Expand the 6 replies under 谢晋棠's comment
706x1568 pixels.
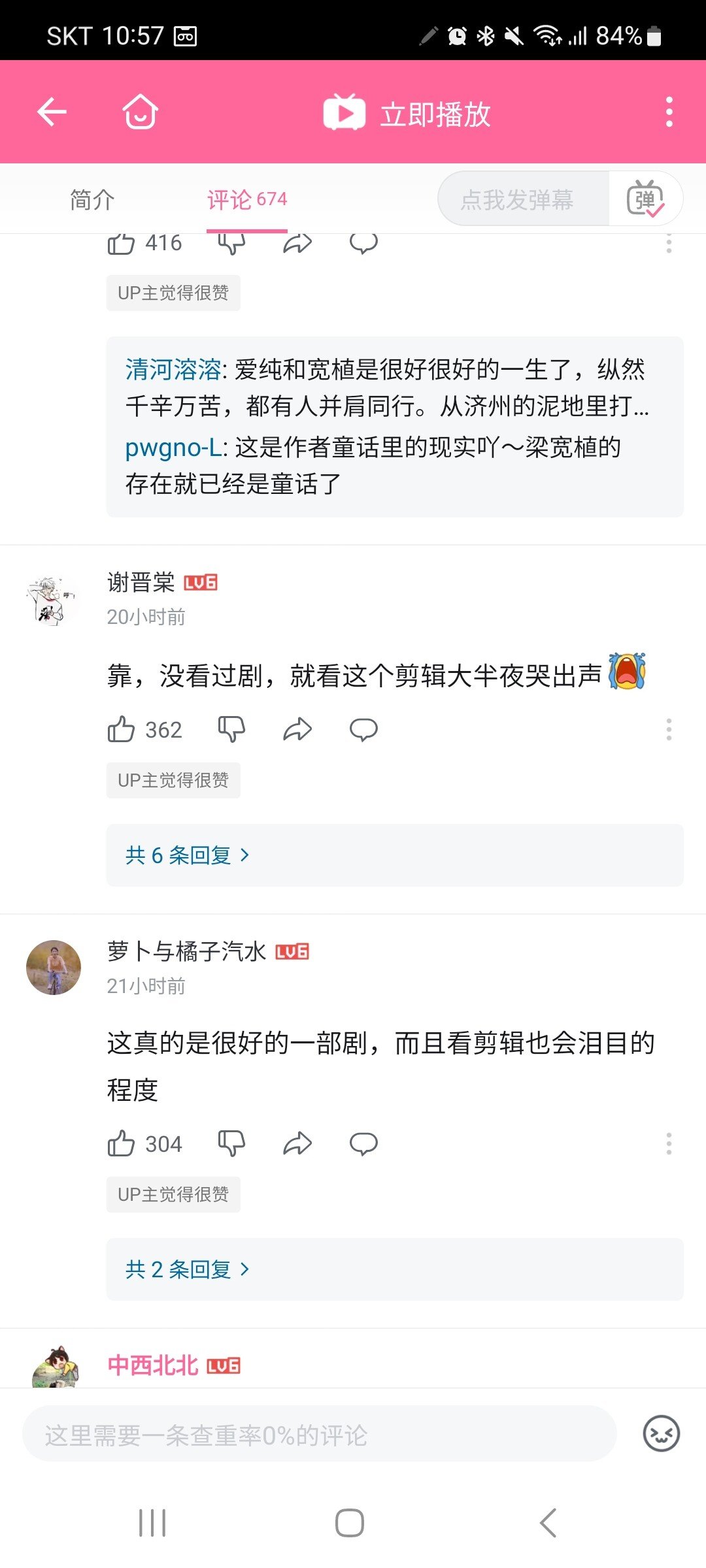(186, 855)
